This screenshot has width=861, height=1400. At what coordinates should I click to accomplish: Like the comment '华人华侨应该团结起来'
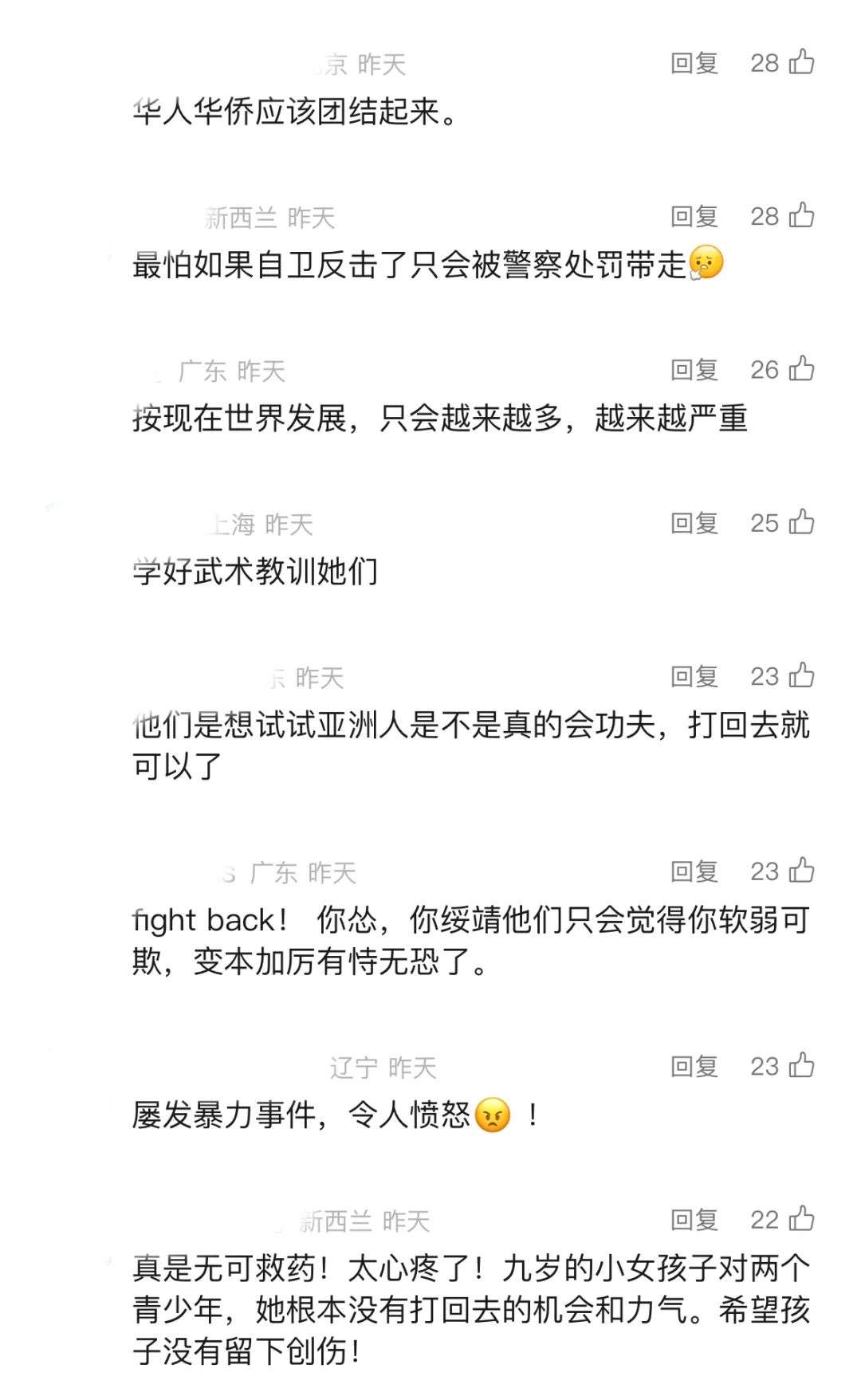click(801, 61)
